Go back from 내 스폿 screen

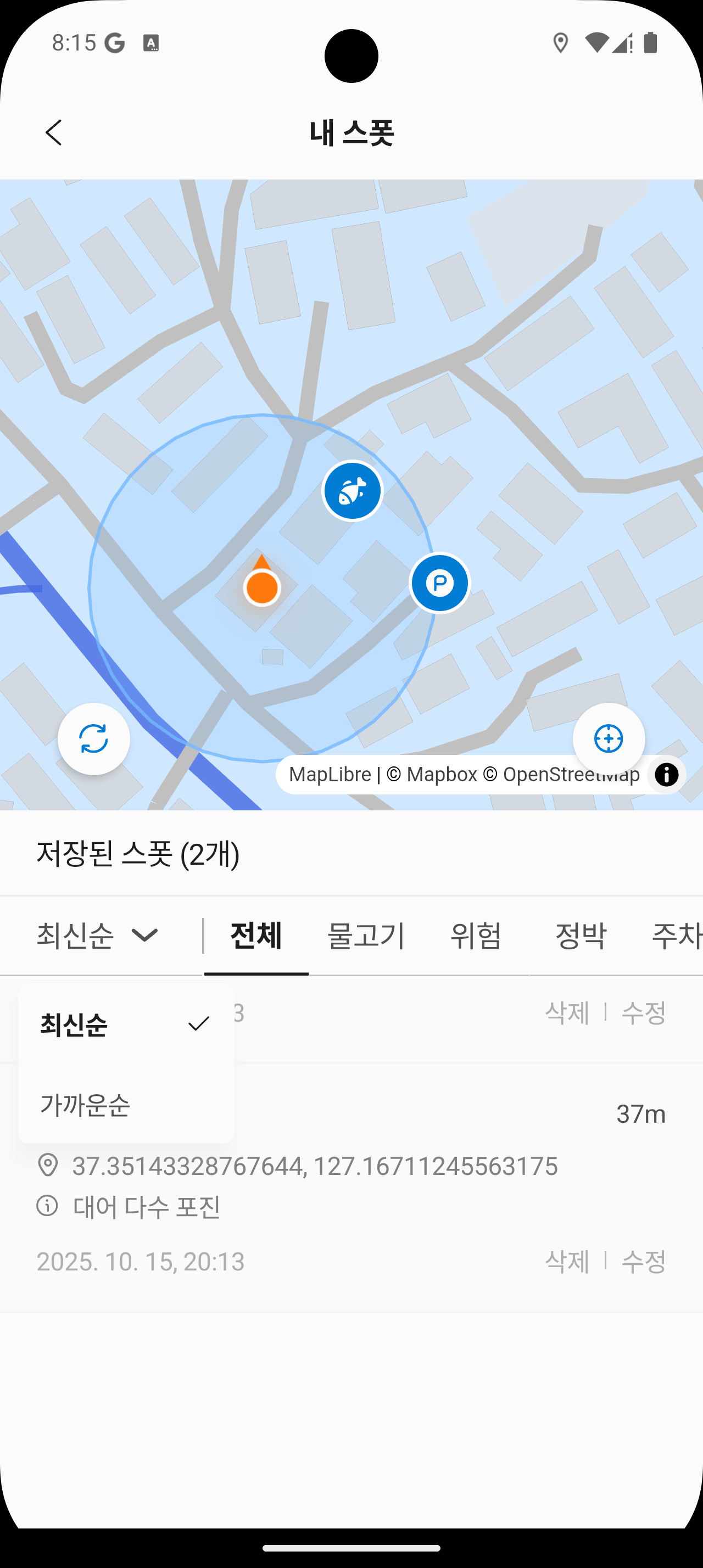54,133
